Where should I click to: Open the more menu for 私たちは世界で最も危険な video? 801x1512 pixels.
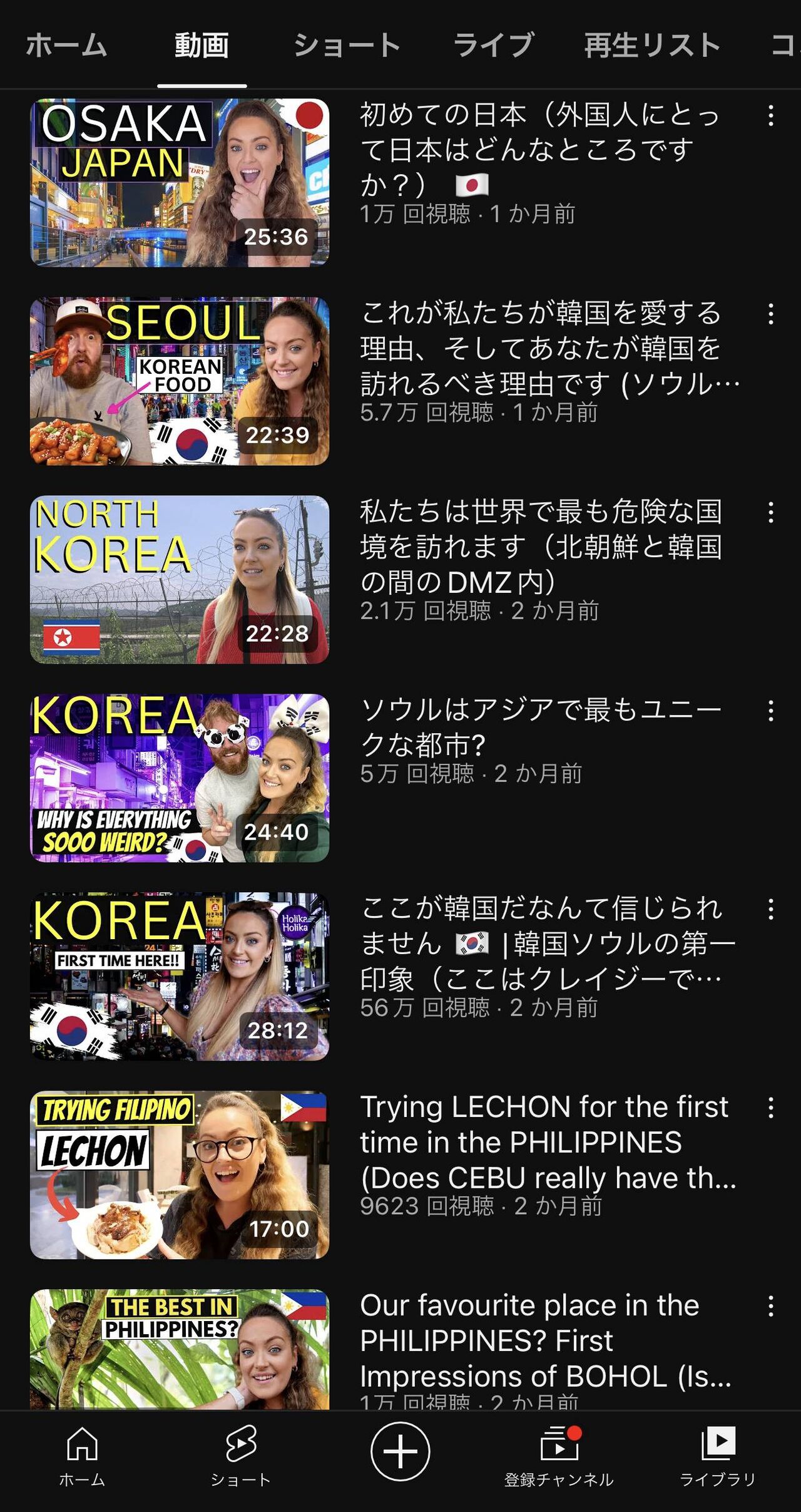coord(771,513)
